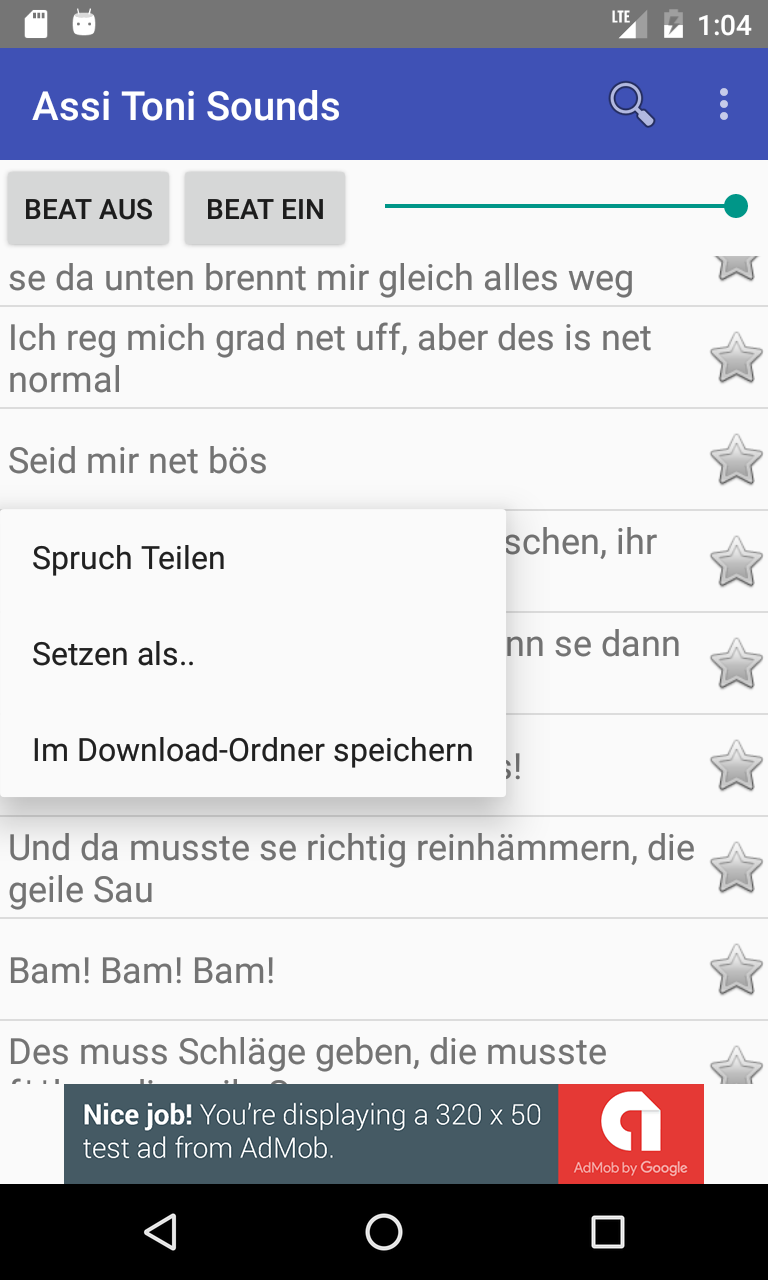Star the "Seid mir net bös" sound
This screenshot has height=1280, width=768.
point(736,460)
